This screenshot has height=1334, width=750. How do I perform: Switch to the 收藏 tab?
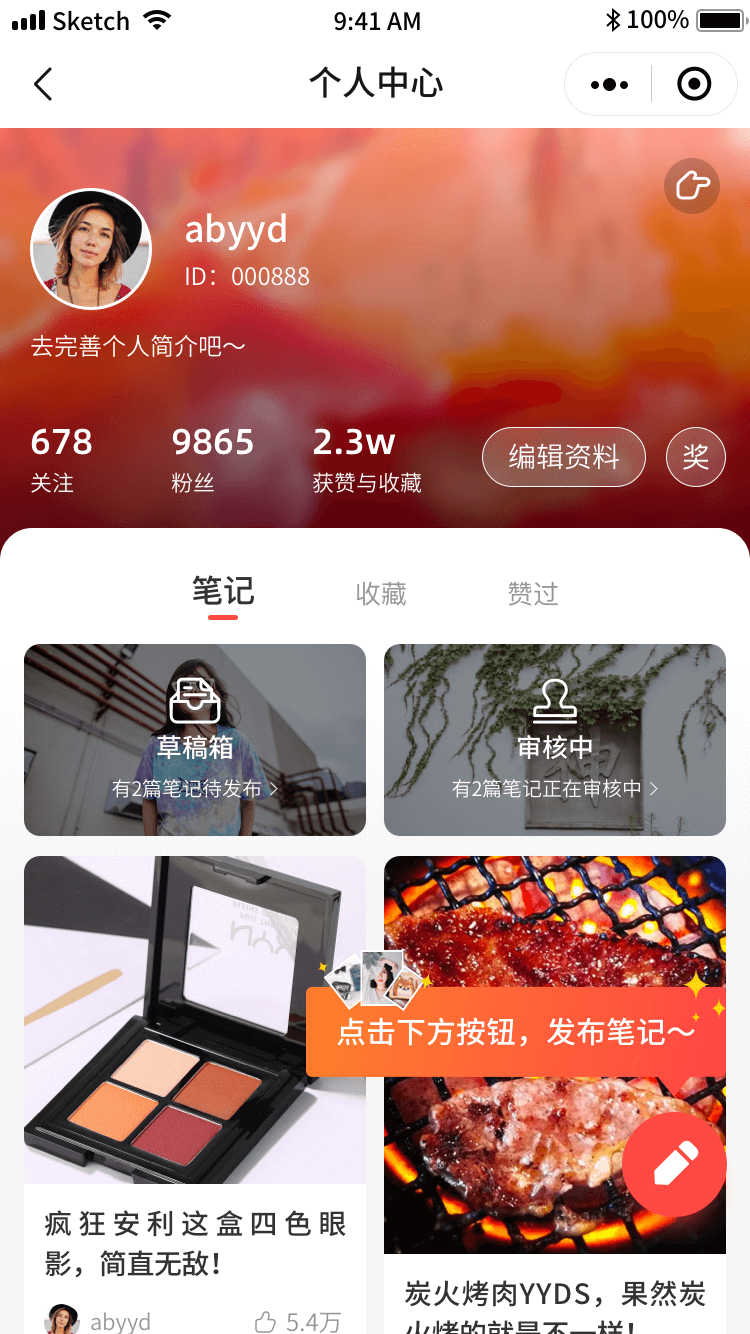click(381, 594)
